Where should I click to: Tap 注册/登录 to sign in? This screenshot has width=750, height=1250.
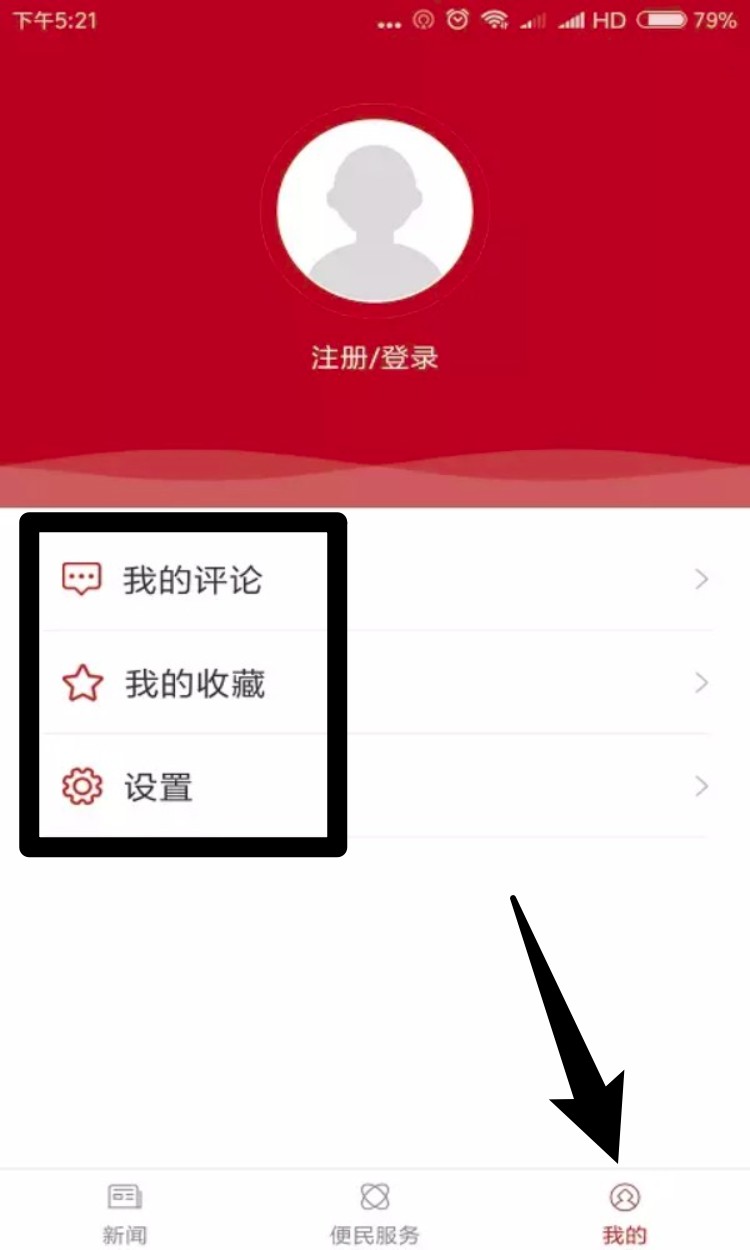point(375,358)
